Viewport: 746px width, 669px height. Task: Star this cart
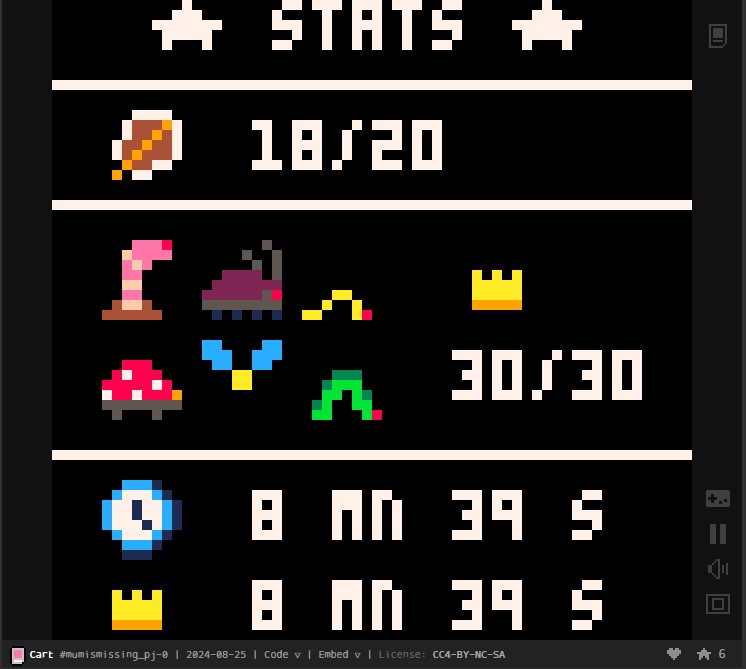click(x=705, y=654)
